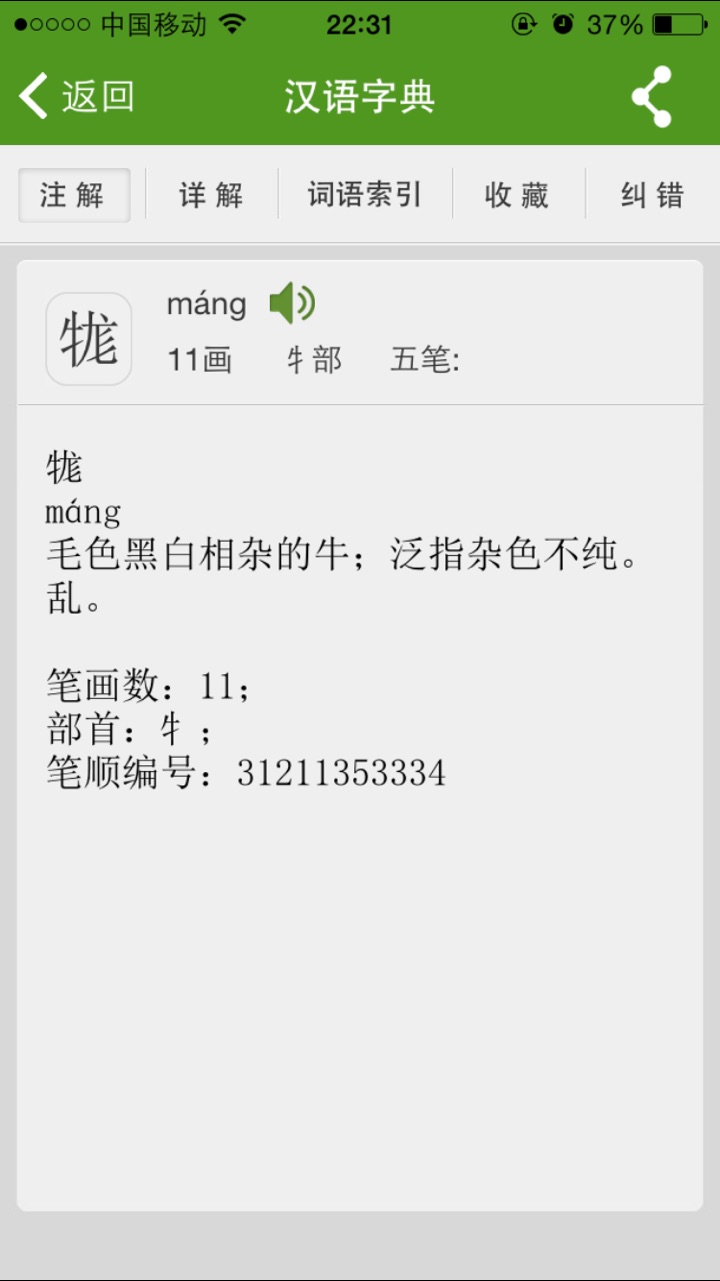Open 纠错 to report an error
Screen dimensions: 720x1281
point(652,195)
